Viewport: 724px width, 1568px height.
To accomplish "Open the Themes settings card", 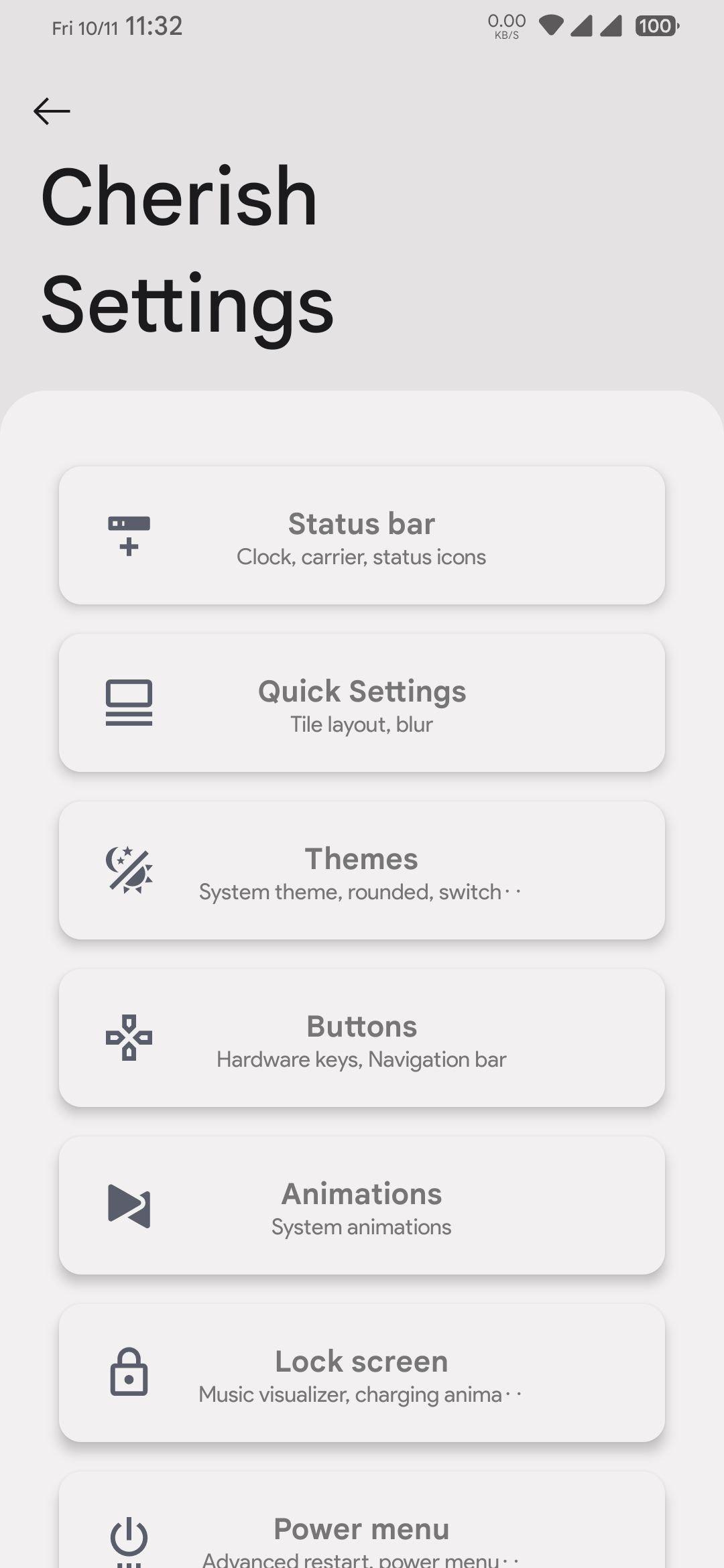I will 362,871.
